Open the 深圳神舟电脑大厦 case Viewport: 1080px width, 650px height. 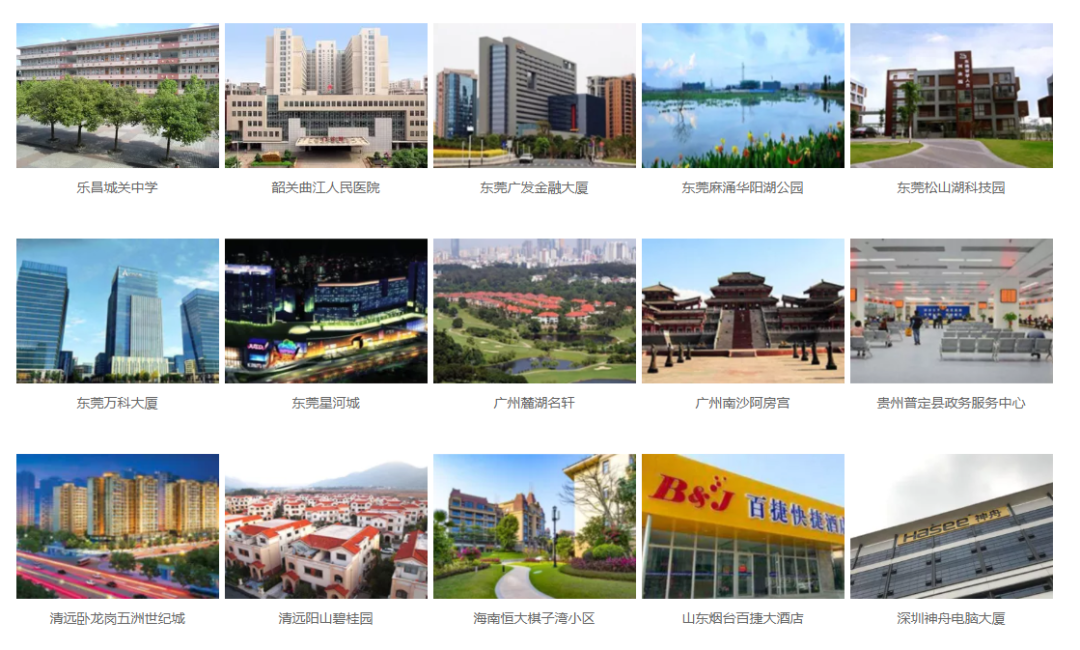951,526
